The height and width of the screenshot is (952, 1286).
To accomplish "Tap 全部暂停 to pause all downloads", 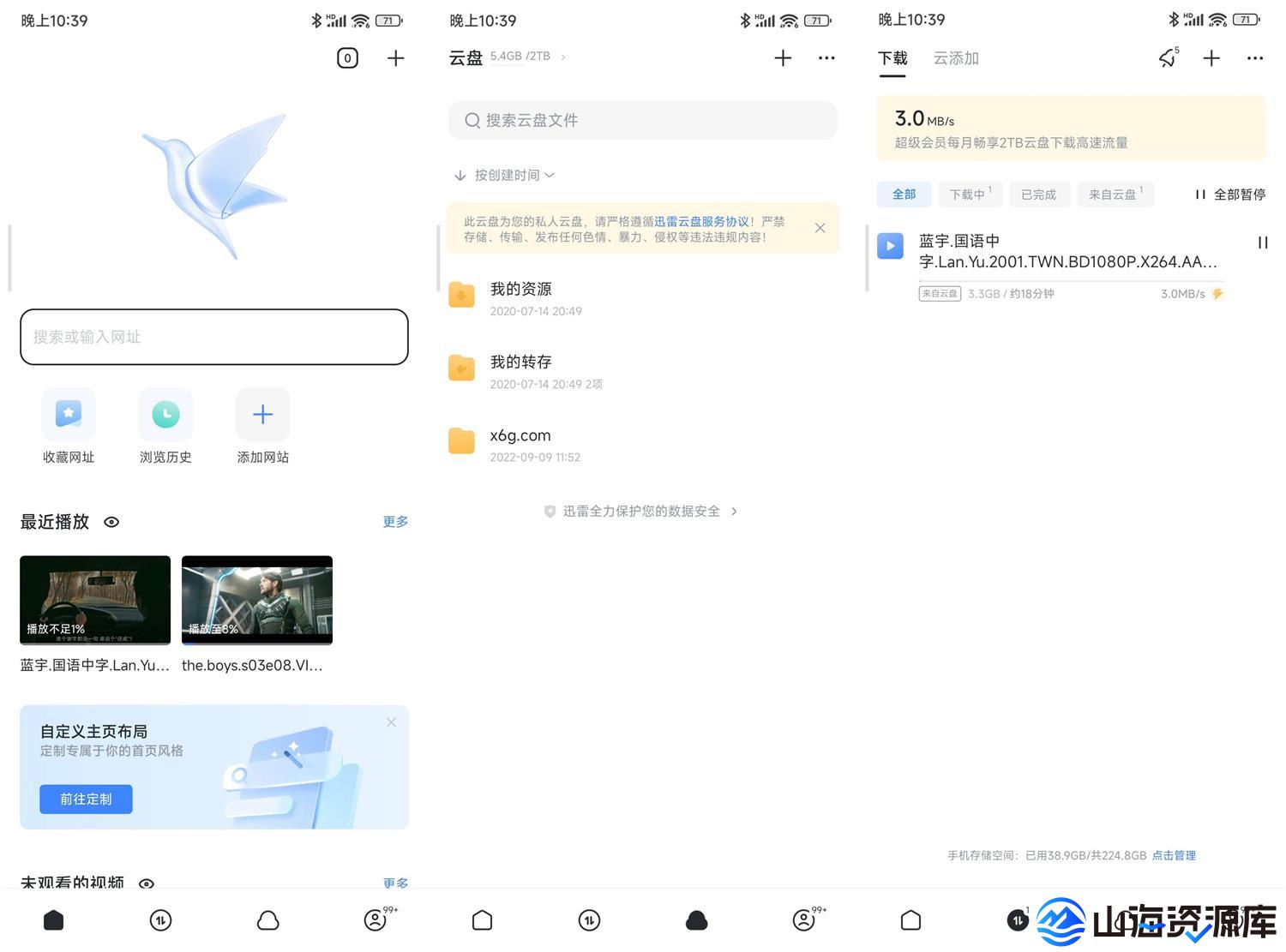I will click(1230, 195).
